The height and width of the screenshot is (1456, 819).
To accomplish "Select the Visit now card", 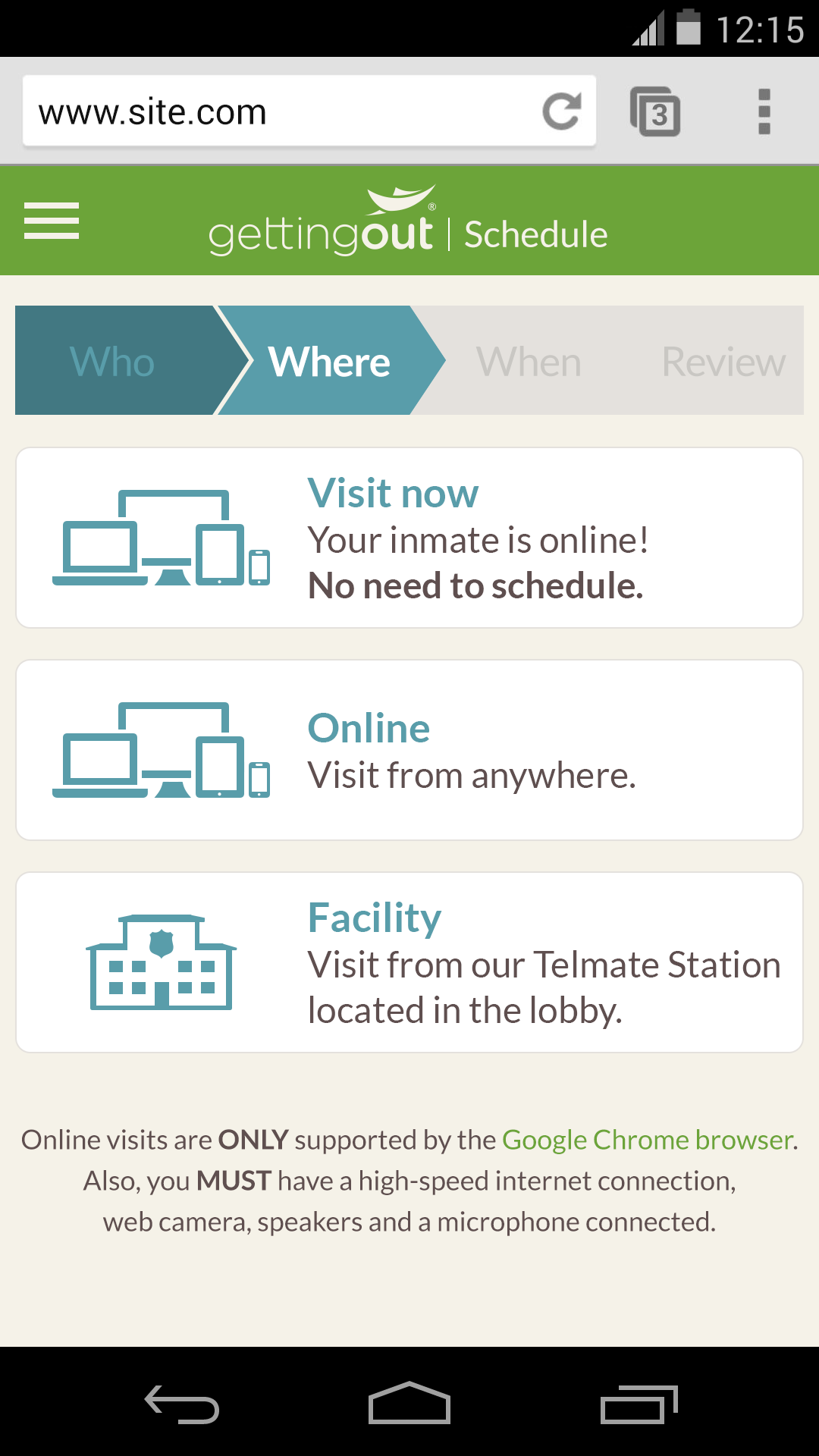I will pos(409,538).
